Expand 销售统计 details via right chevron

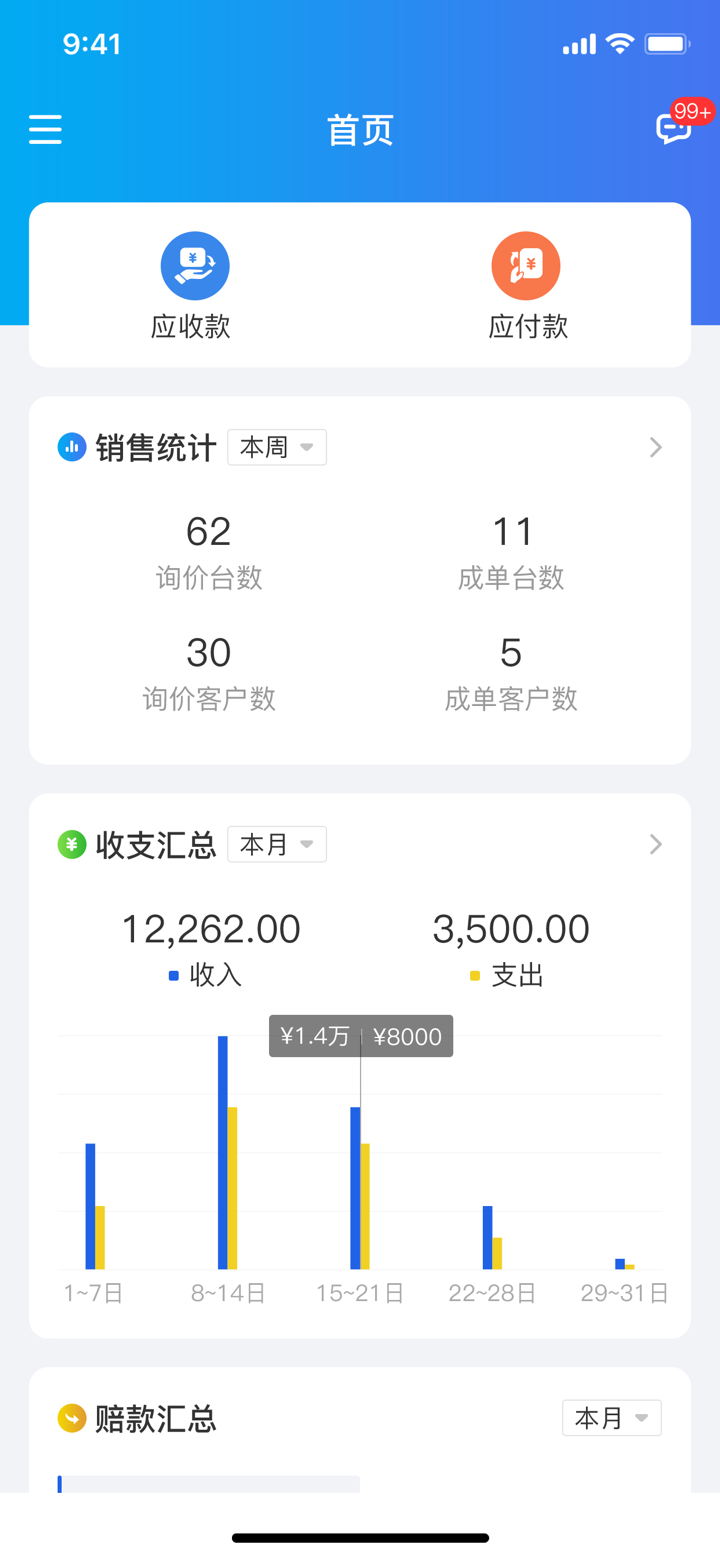655,447
